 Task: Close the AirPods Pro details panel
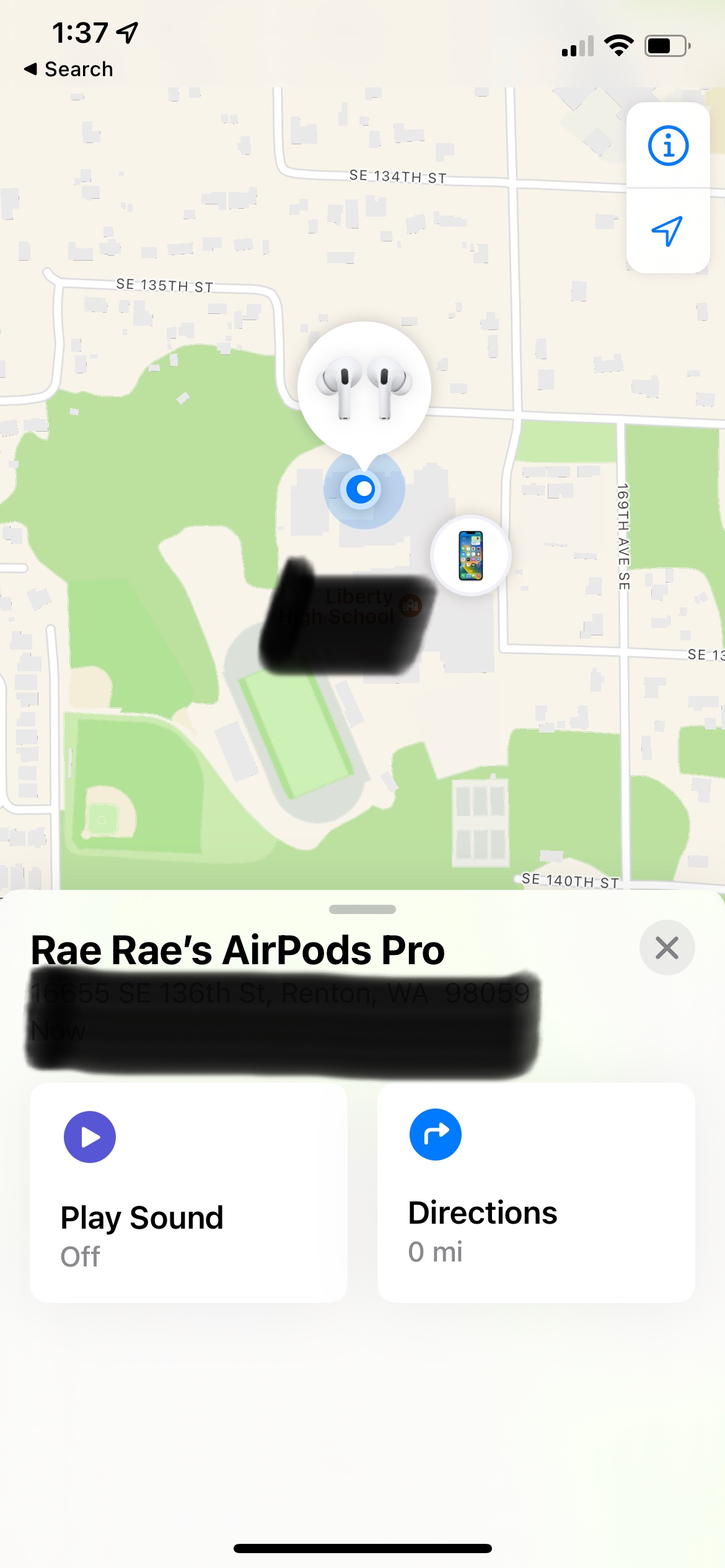[667, 948]
